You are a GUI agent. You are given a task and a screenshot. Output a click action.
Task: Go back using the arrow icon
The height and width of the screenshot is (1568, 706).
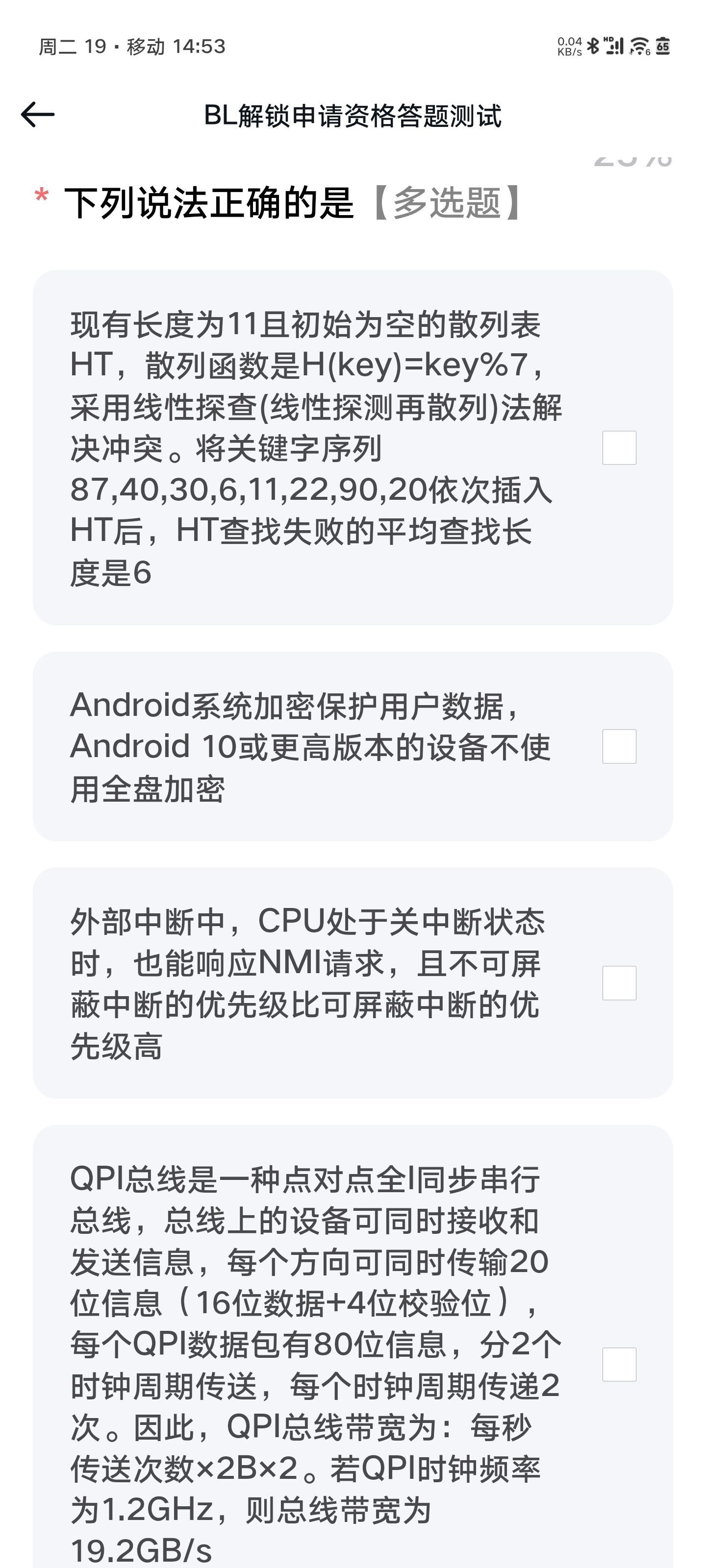pos(38,115)
